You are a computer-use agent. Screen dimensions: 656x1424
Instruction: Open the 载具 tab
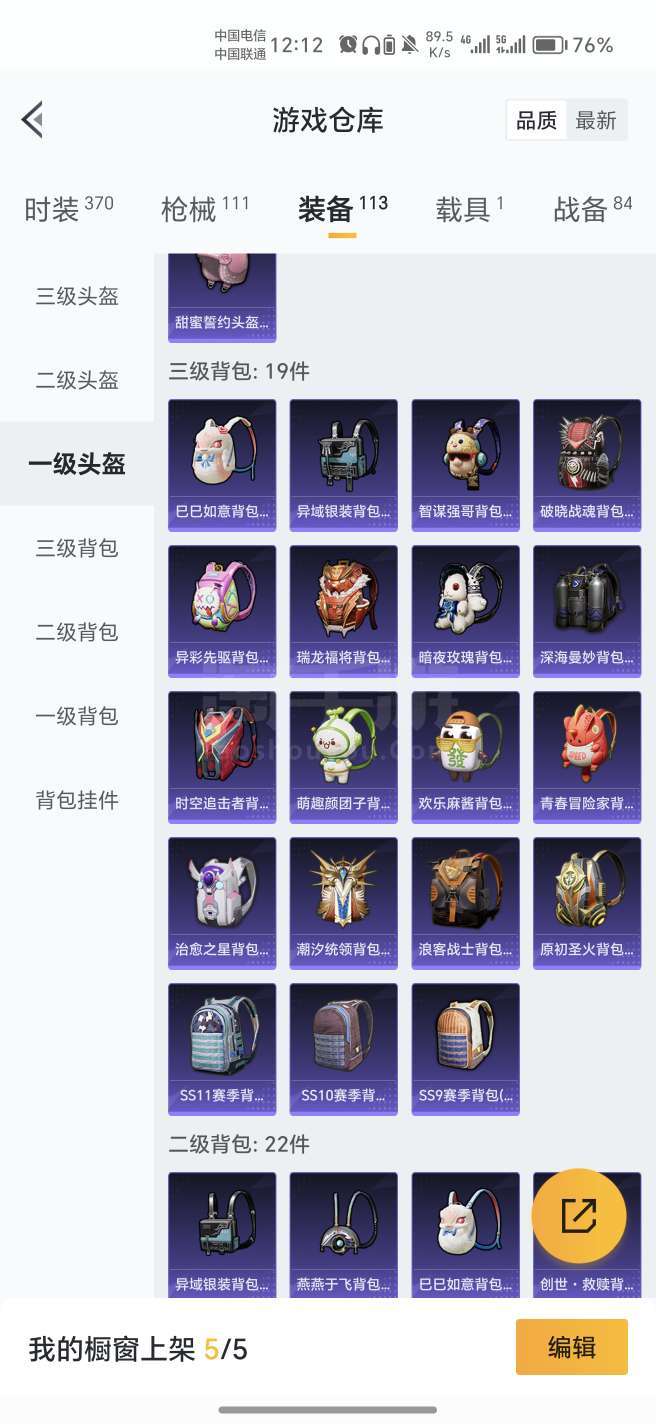(x=470, y=208)
